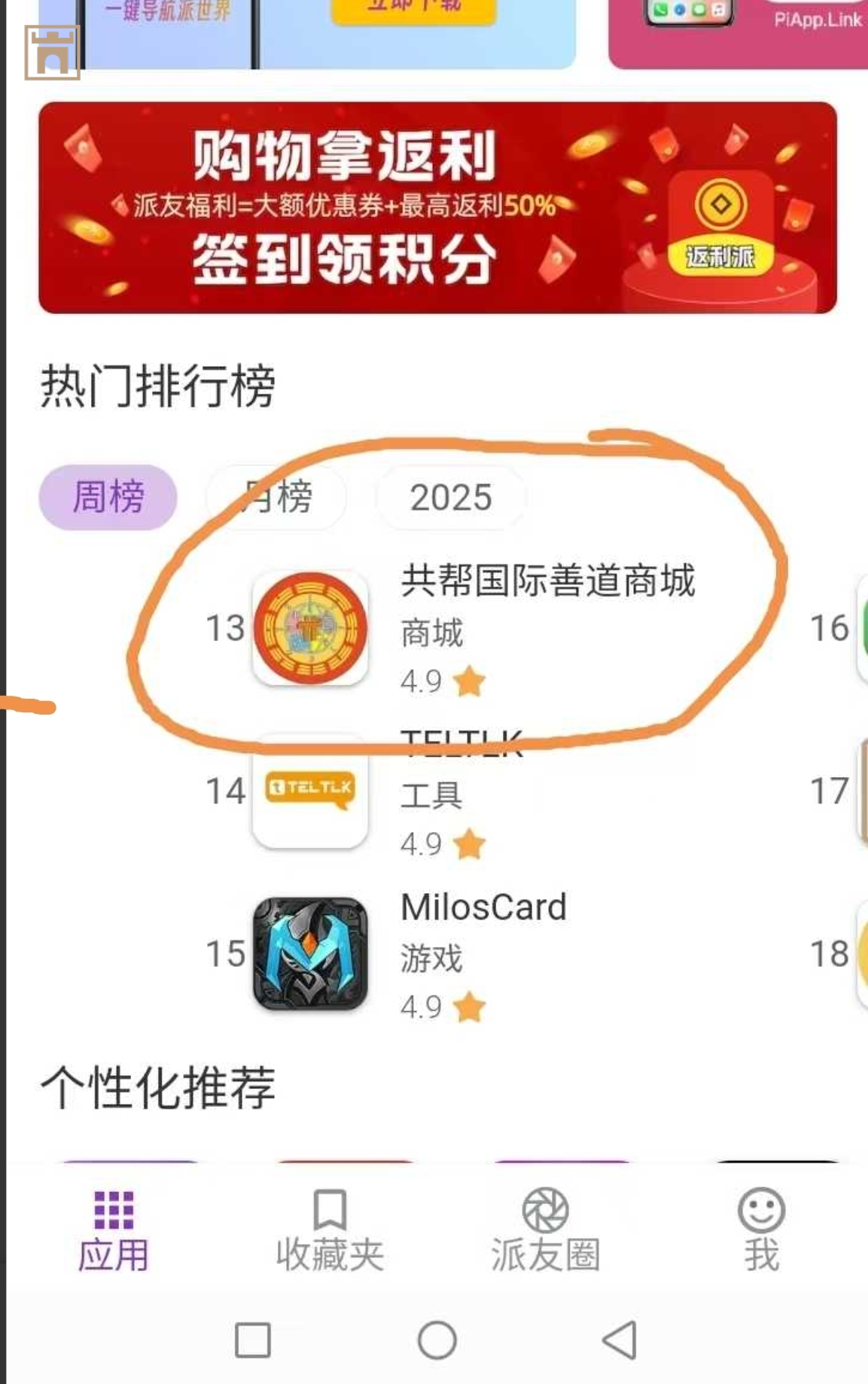Viewport: 868px width, 1384px height.
Task: Open the 购物拿返利 promotional banner
Action: (x=437, y=208)
